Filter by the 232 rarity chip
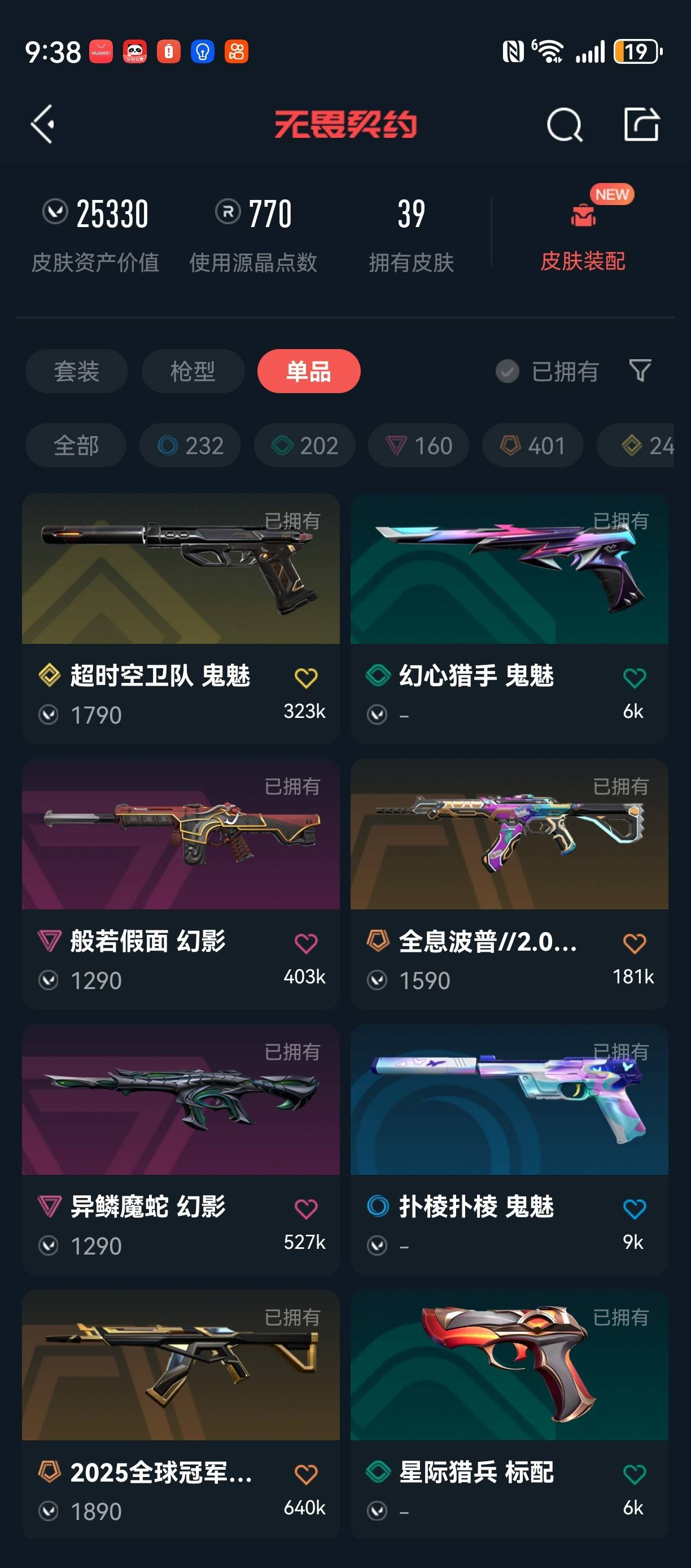 point(190,446)
